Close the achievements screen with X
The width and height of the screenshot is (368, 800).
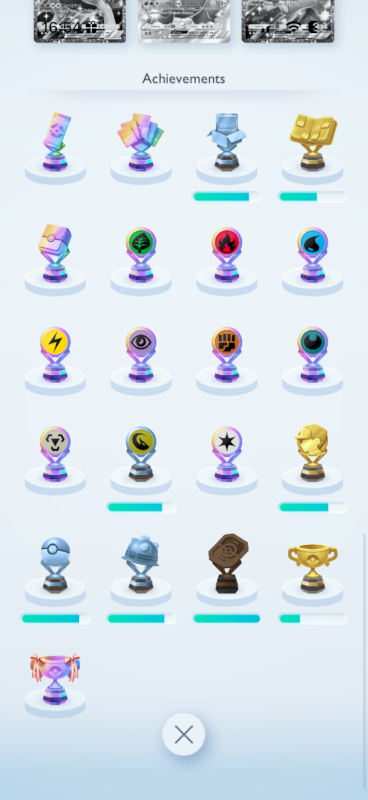[x=184, y=735]
